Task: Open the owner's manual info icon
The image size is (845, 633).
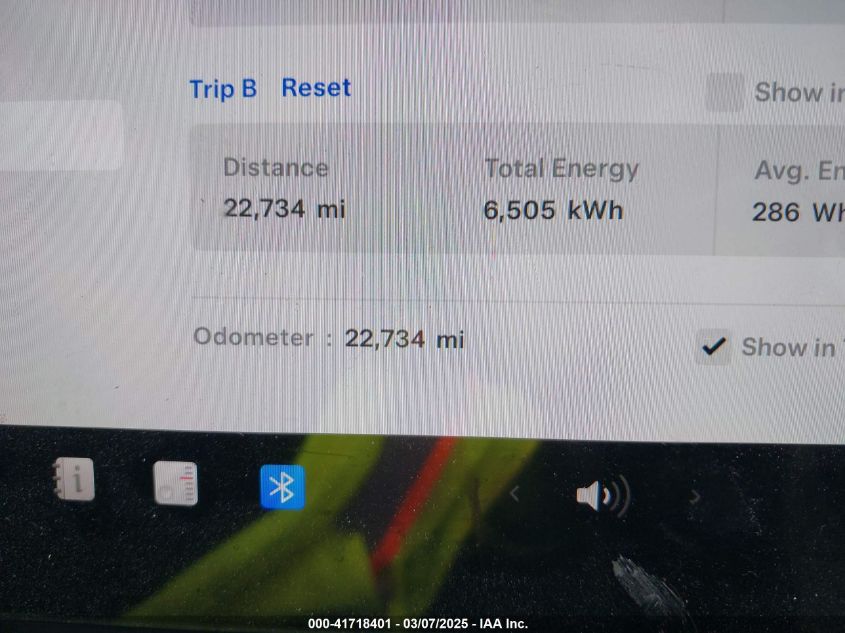Action: (74, 481)
